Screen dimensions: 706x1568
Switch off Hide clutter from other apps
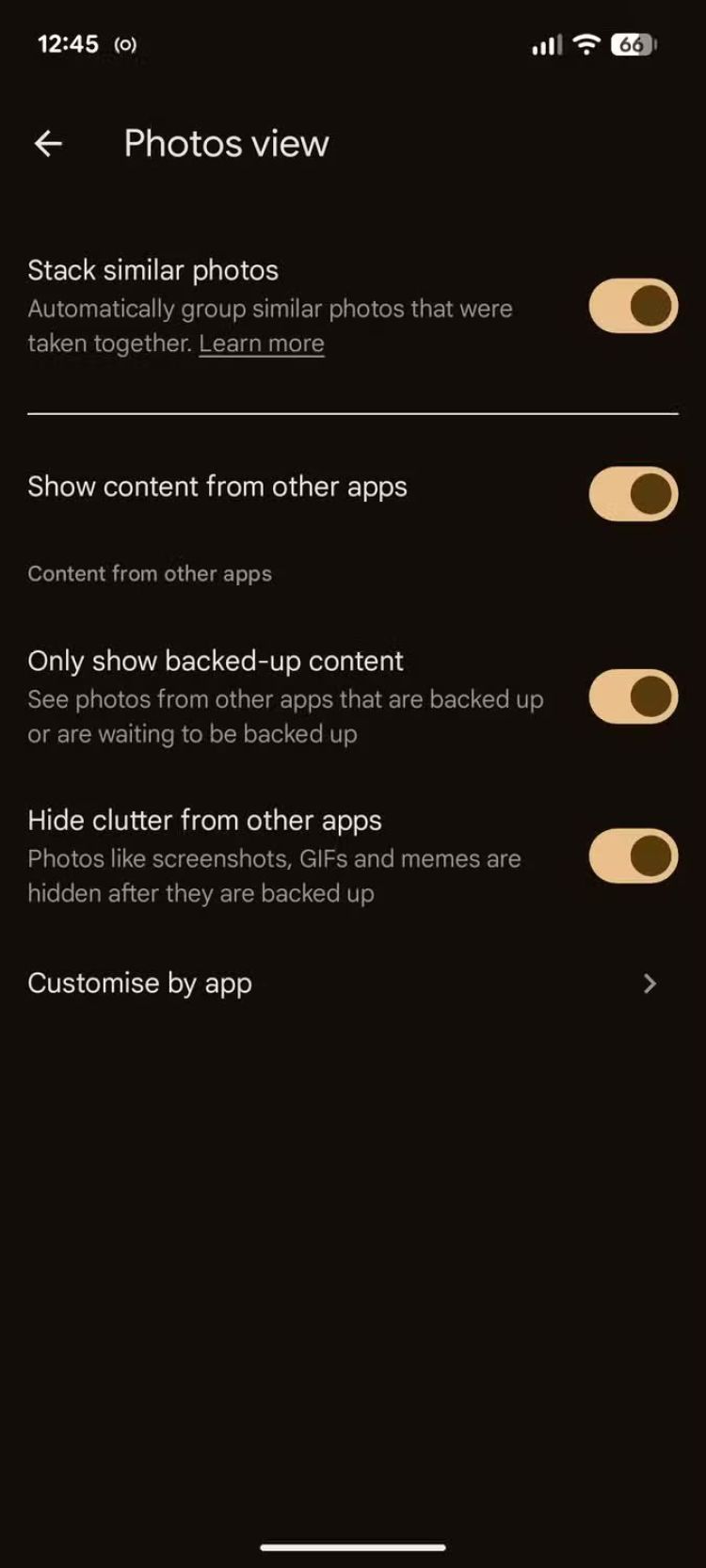click(633, 856)
